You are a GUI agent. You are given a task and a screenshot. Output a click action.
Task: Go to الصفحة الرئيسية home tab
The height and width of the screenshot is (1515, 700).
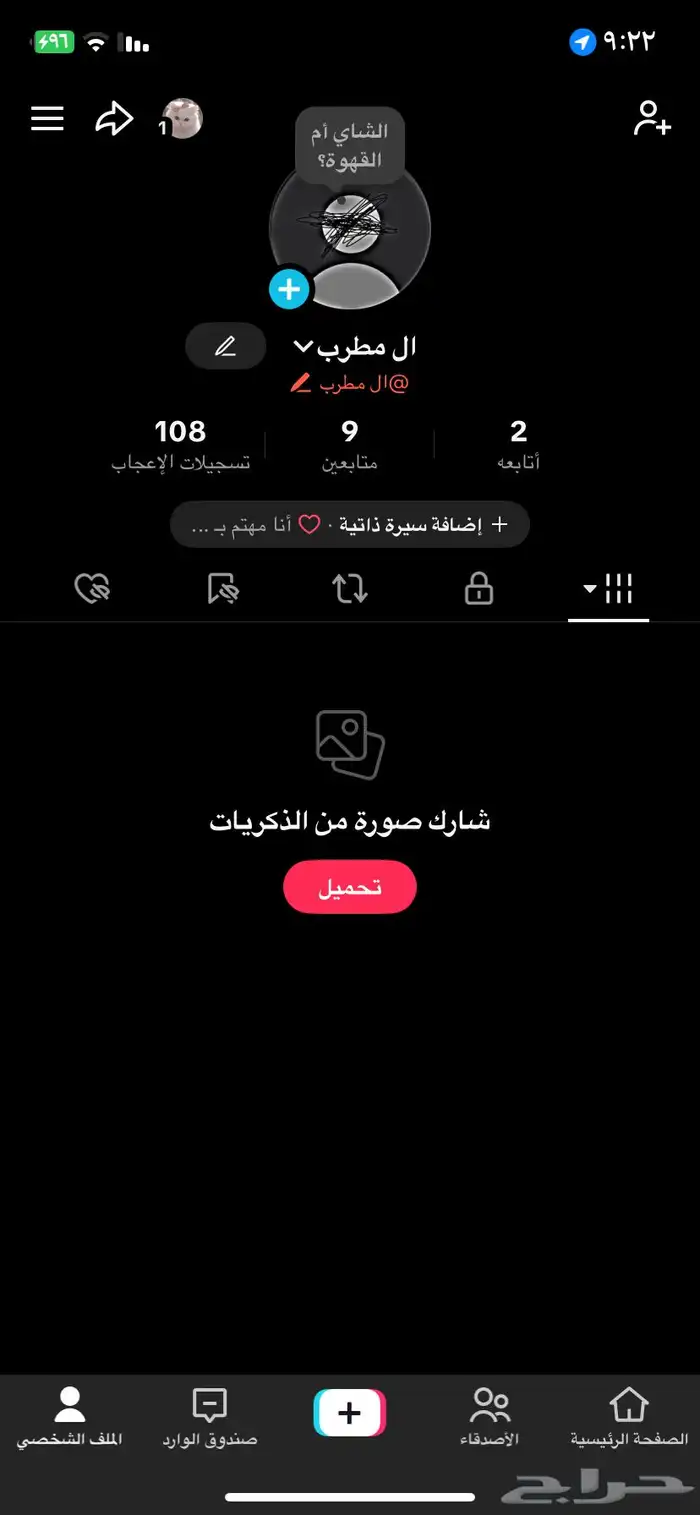(x=629, y=1417)
